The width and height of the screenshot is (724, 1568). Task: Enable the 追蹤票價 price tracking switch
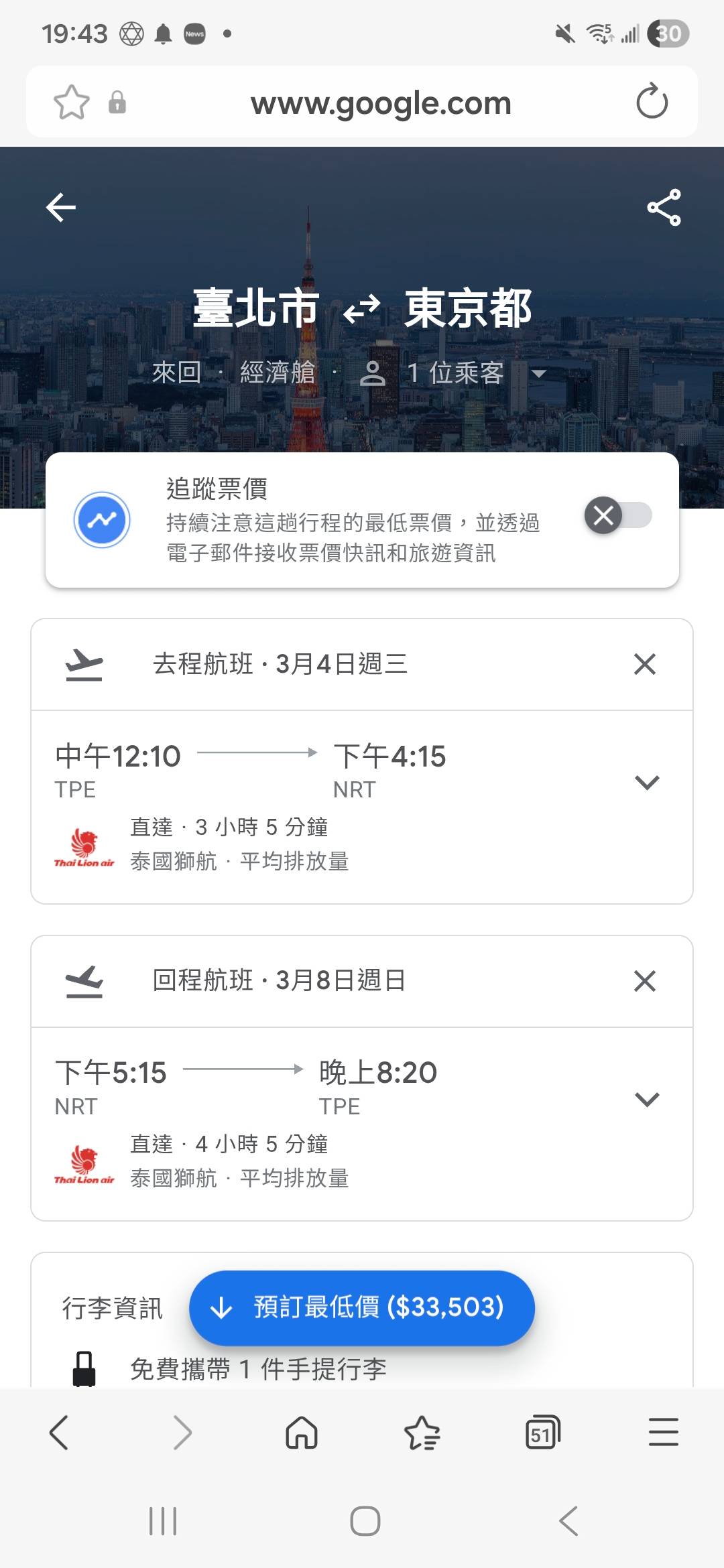tap(618, 515)
